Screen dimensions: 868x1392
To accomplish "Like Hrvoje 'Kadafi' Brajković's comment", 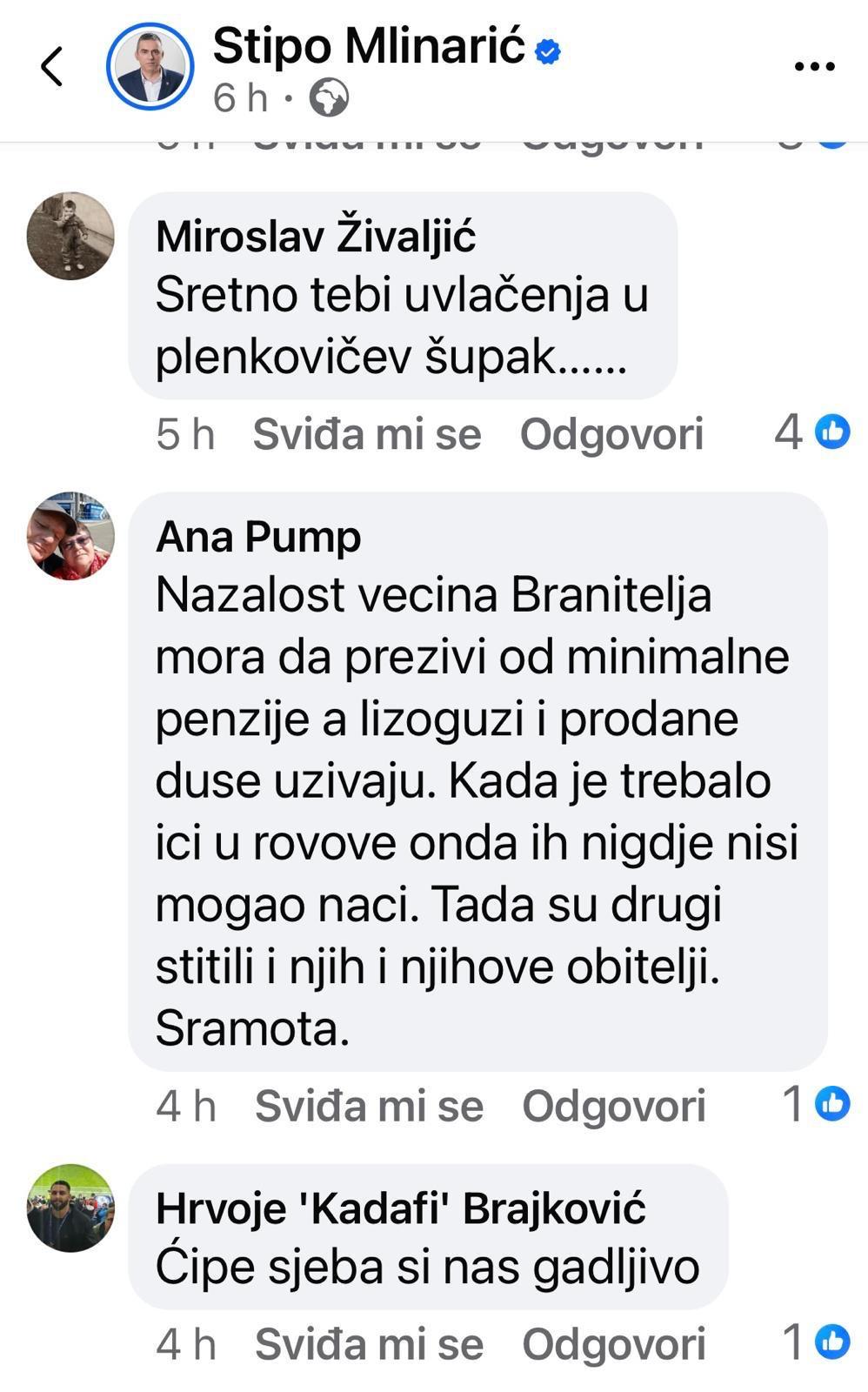I will tap(369, 1344).
